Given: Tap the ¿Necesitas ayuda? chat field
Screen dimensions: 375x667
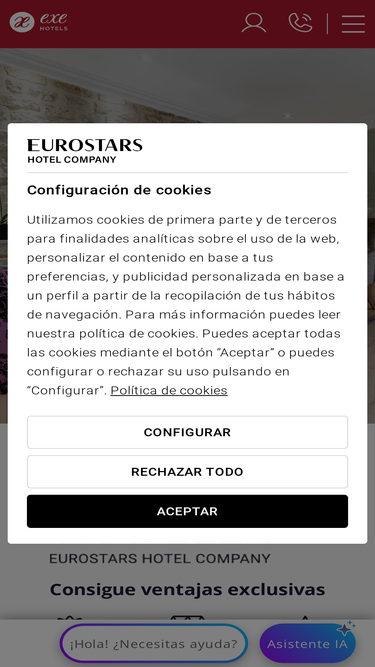Looking at the screenshot, I should pos(153,644).
